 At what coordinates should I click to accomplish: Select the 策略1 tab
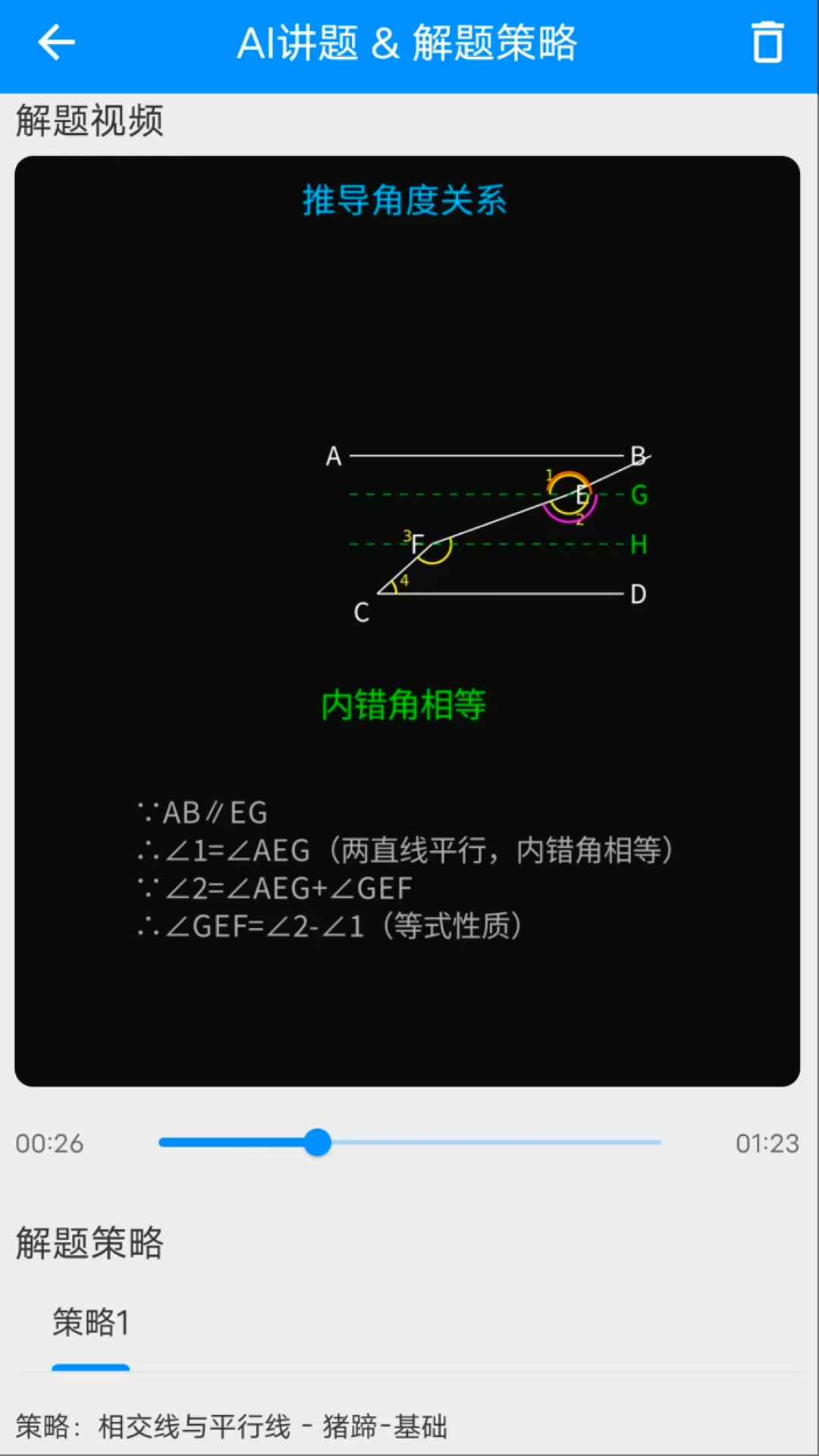(x=90, y=1323)
